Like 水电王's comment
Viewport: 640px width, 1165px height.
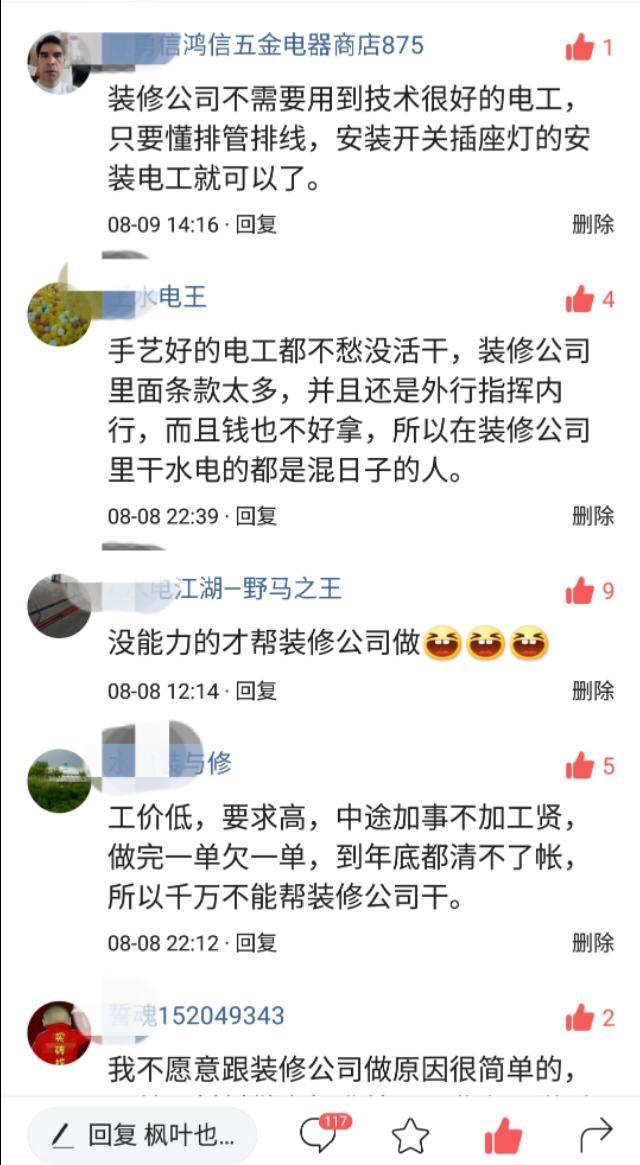pos(580,299)
